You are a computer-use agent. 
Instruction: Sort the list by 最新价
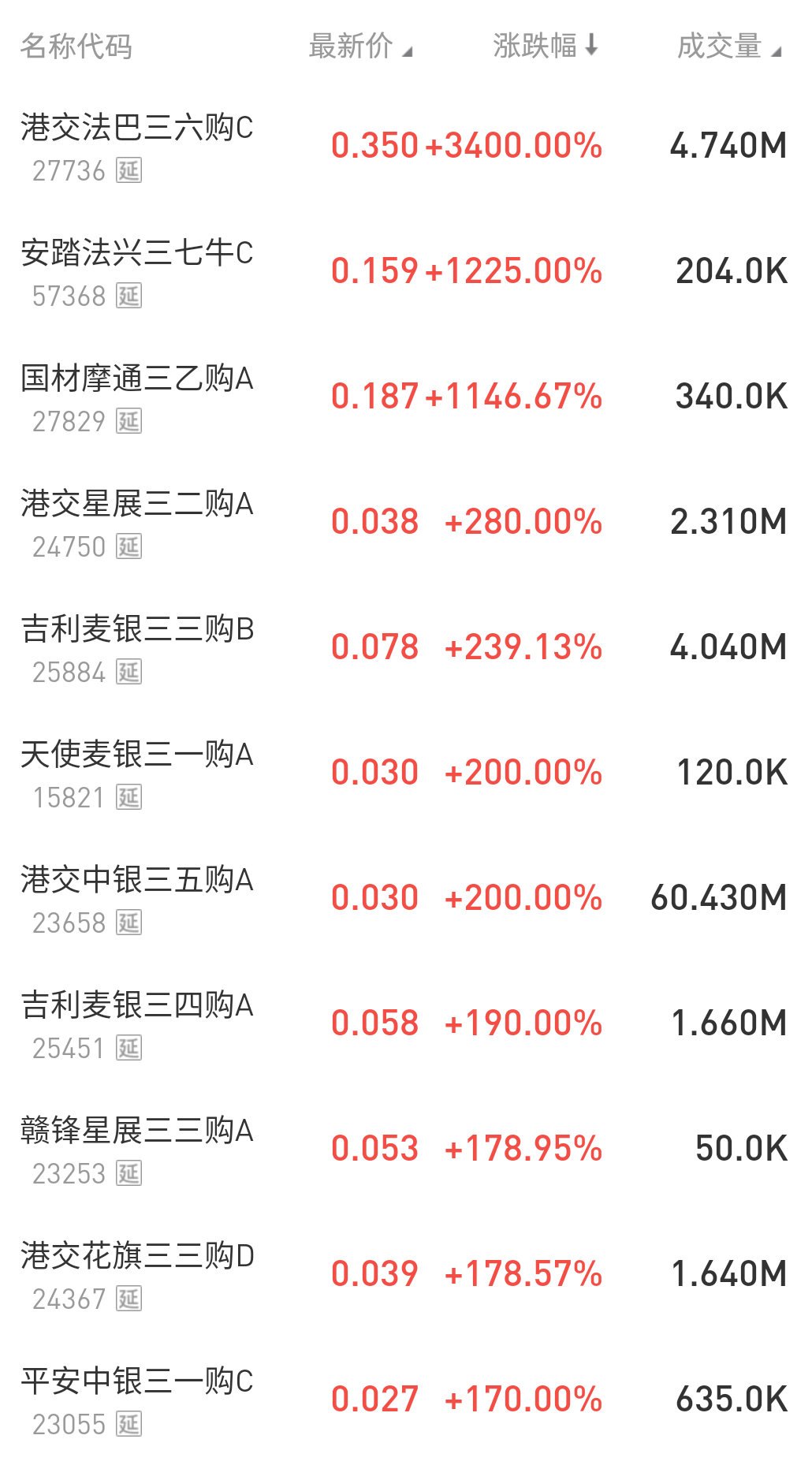coord(359,47)
